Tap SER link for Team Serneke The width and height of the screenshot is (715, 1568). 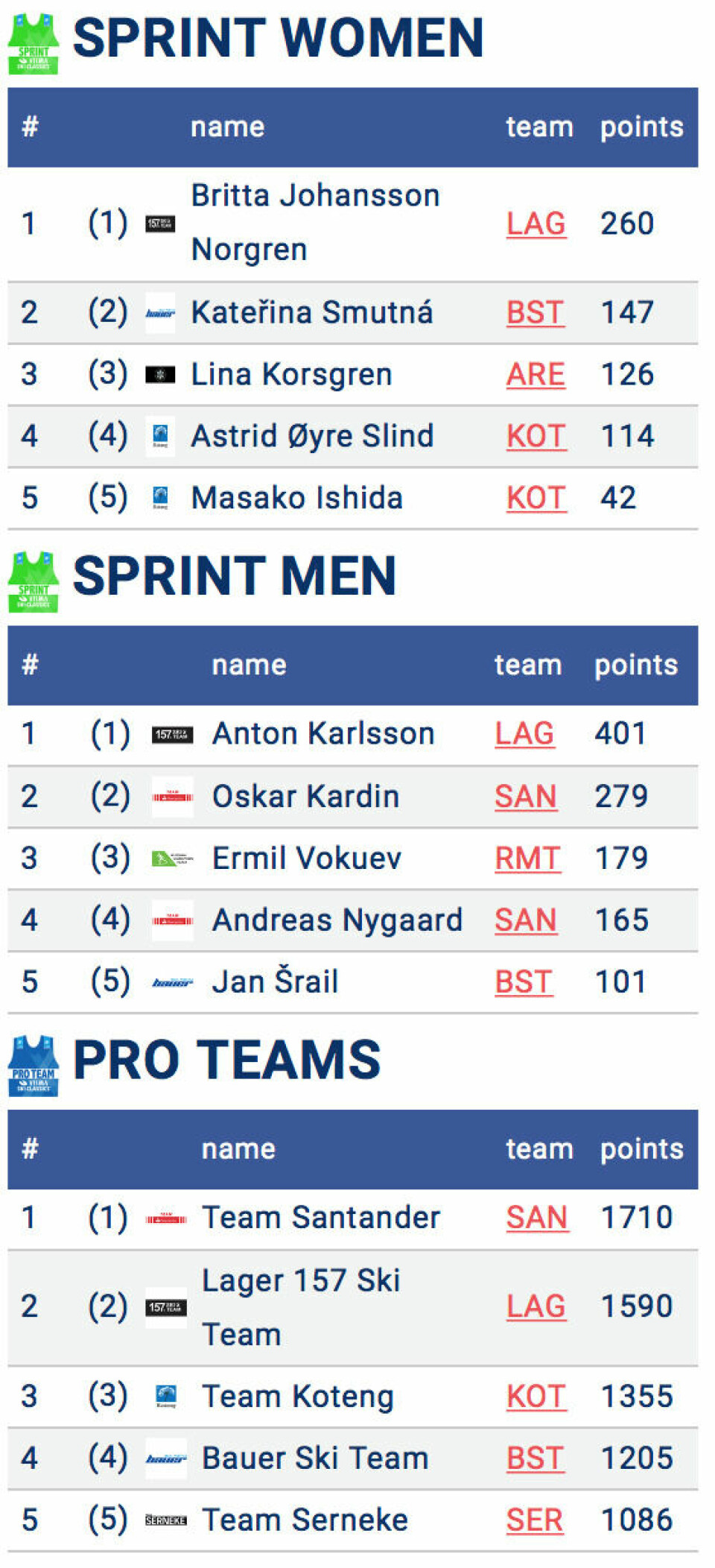(534, 1520)
